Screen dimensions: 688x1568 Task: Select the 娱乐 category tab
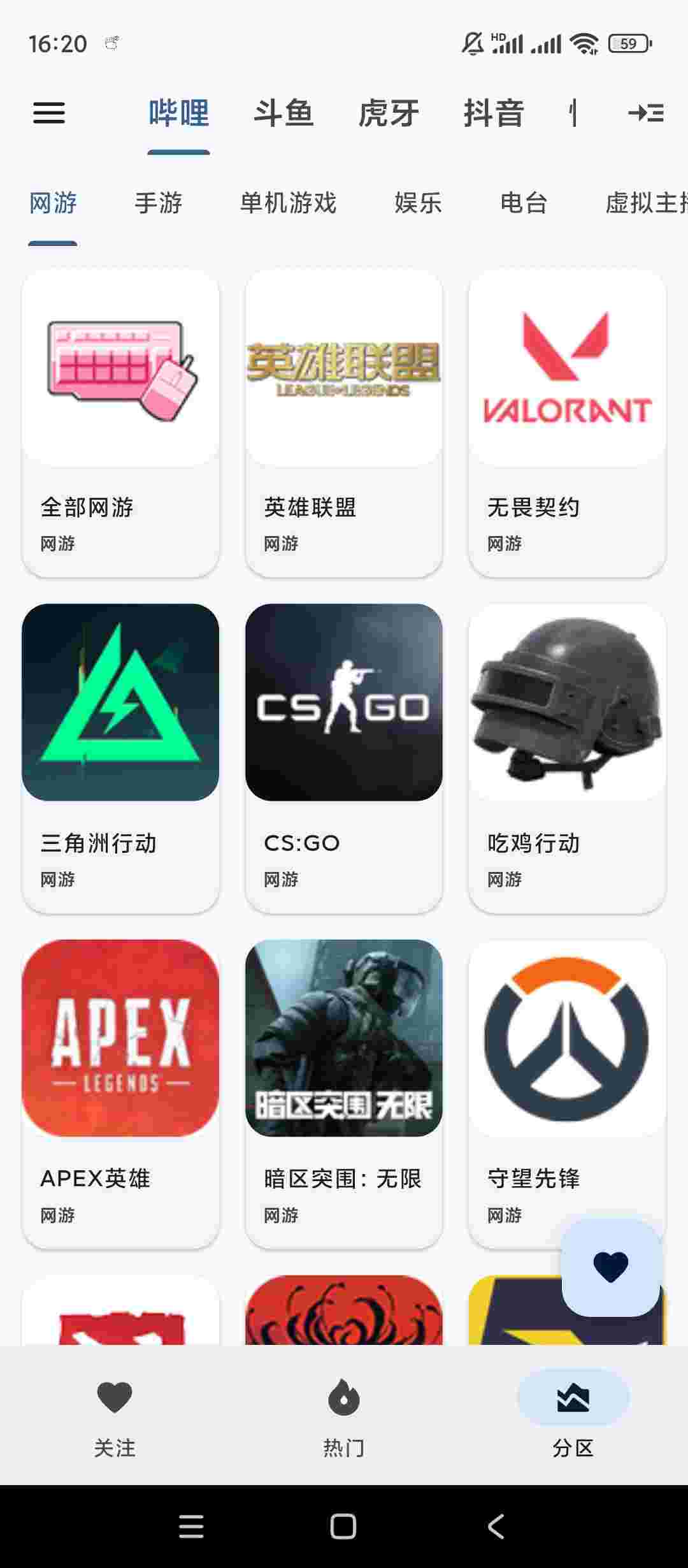tap(418, 203)
